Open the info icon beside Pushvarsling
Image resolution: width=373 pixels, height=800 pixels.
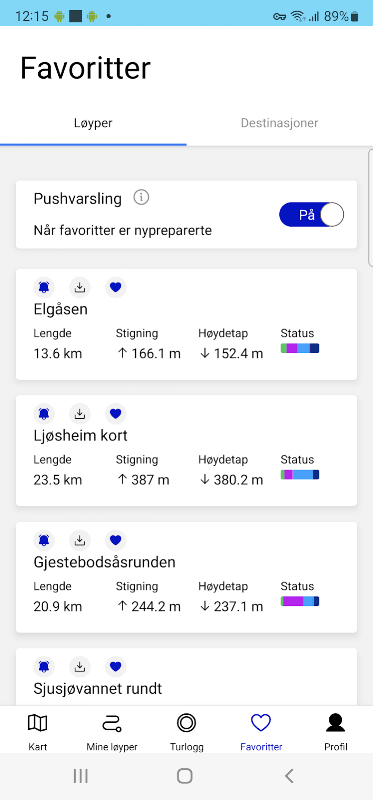pos(141,198)
